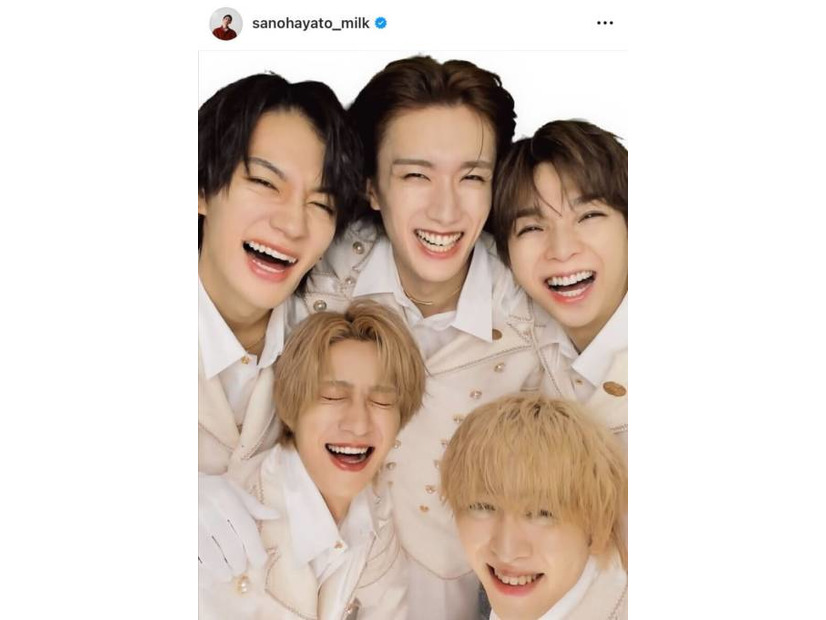Open sanohayato_milk's profile picture
This screenshot has width=826, height=620.
coord(225,23)
